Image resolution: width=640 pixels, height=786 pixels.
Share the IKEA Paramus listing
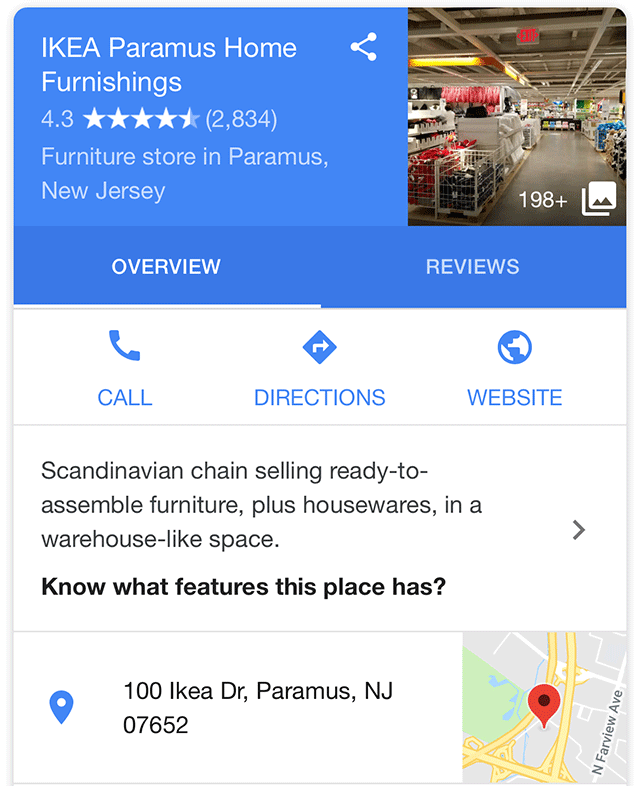pyautogui.click(x=364, y=47)
